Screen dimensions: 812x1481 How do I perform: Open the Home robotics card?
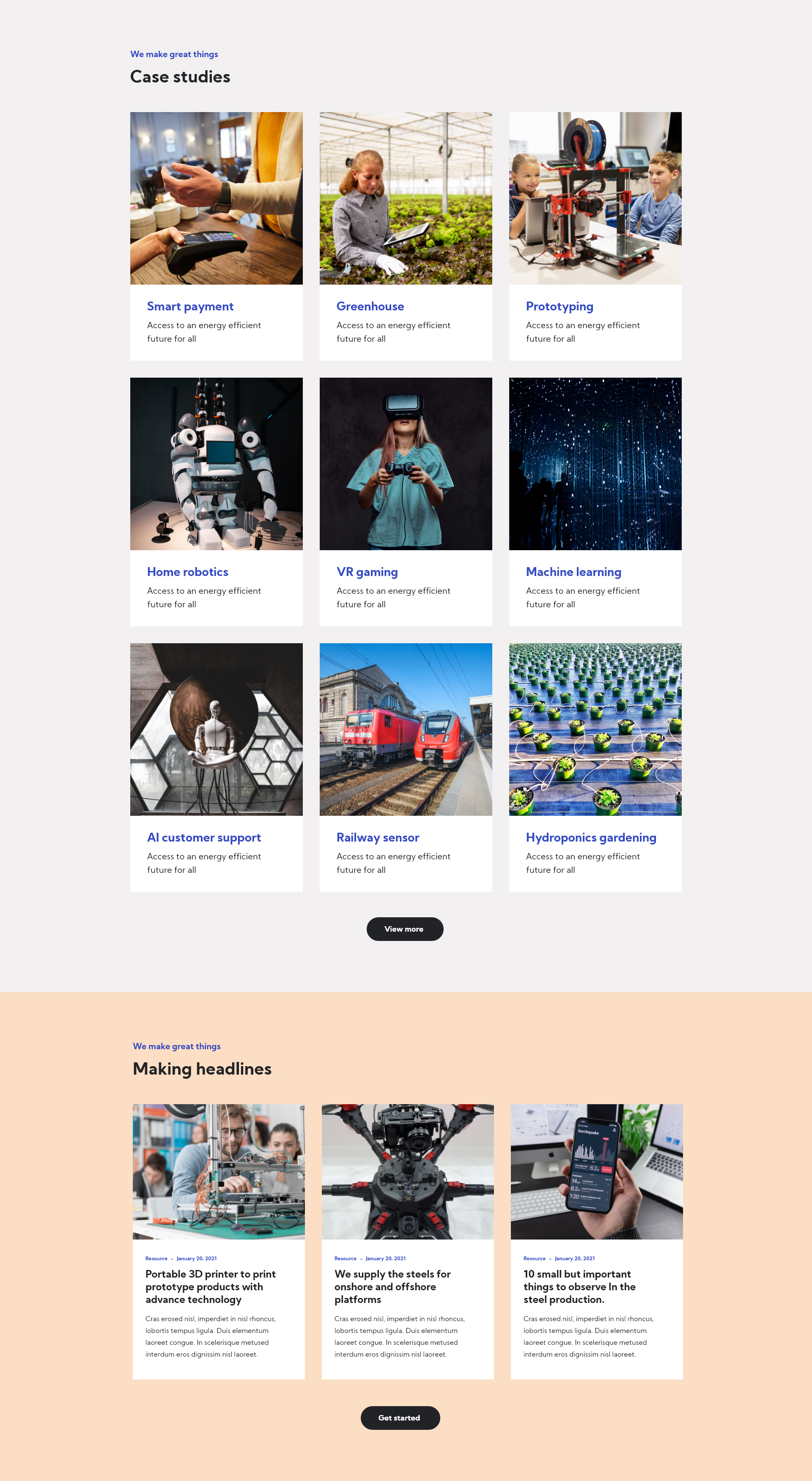187,572
